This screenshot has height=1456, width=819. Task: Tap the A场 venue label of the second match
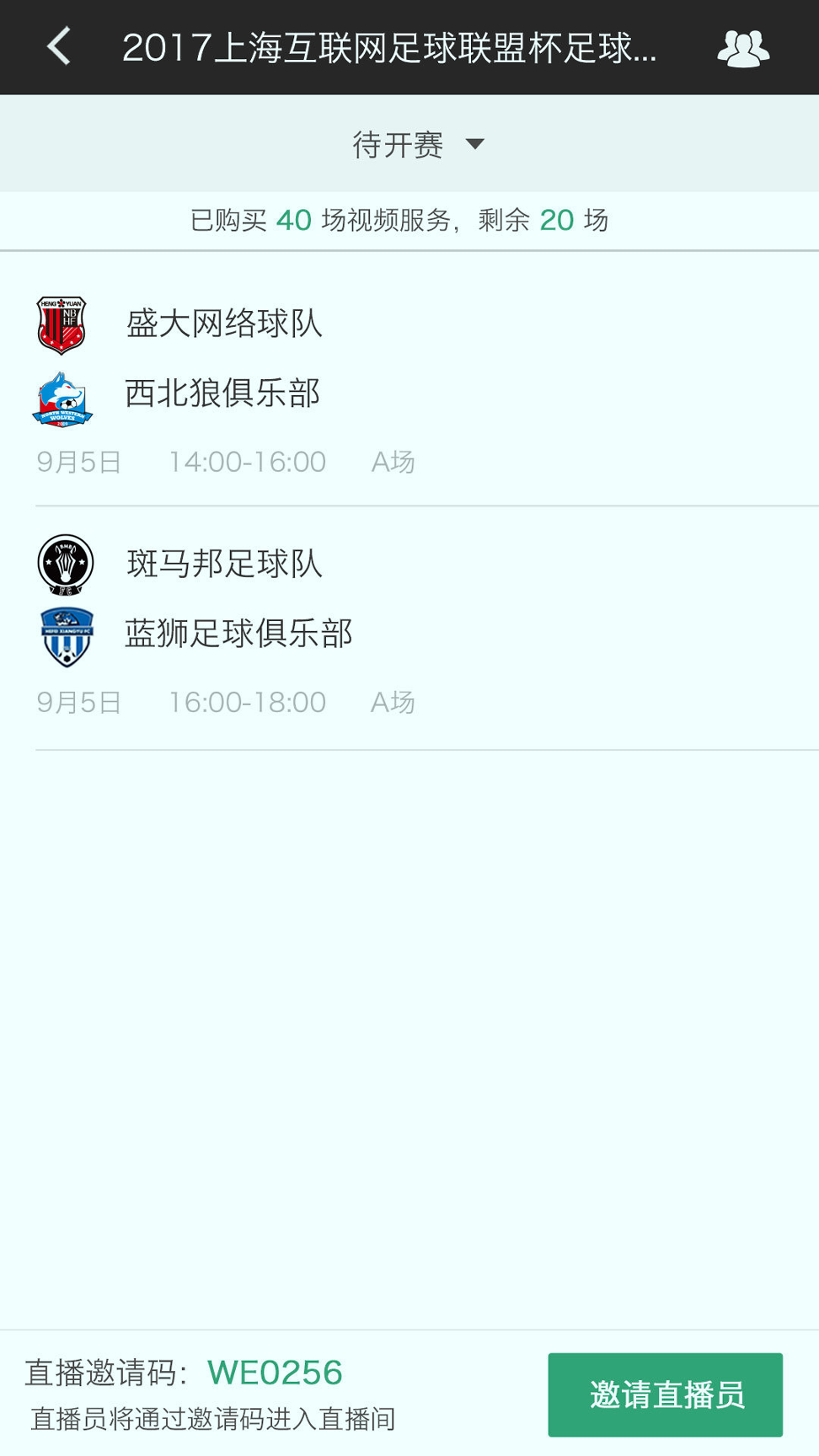click(x=393, y=701)
